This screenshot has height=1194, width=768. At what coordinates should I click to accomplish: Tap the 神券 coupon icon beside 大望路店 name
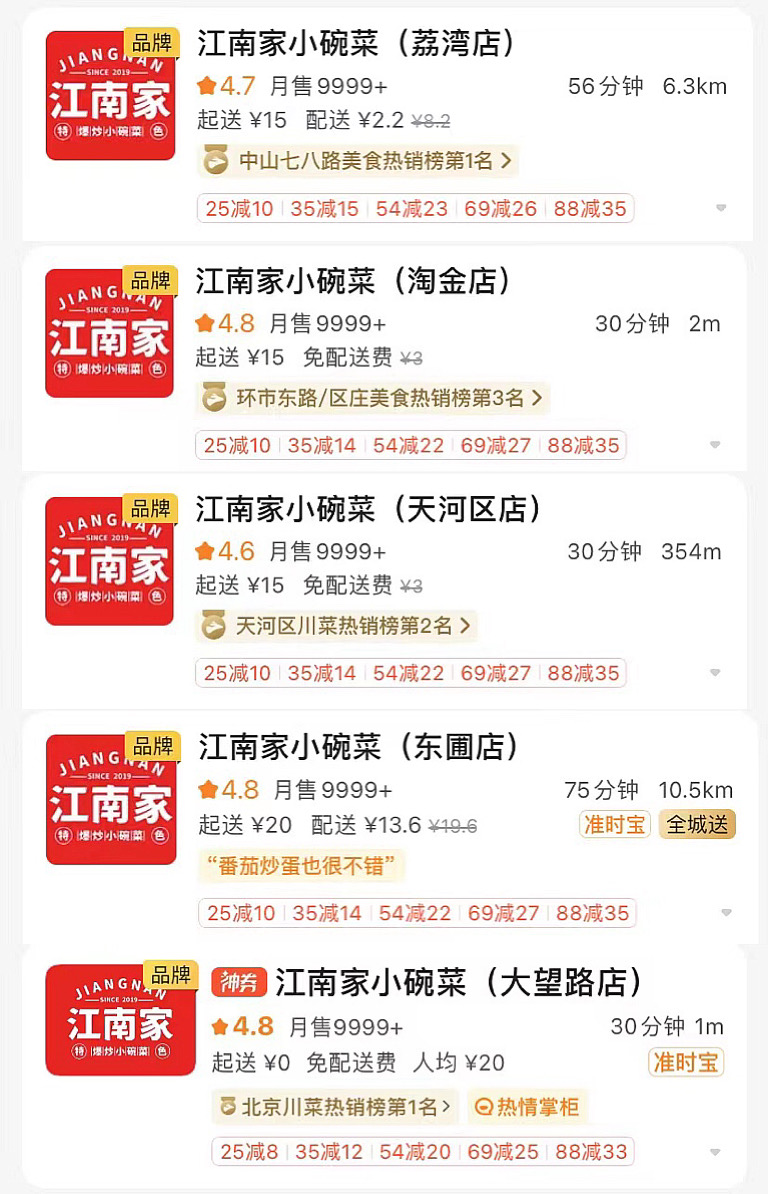[x=239, y=983]
